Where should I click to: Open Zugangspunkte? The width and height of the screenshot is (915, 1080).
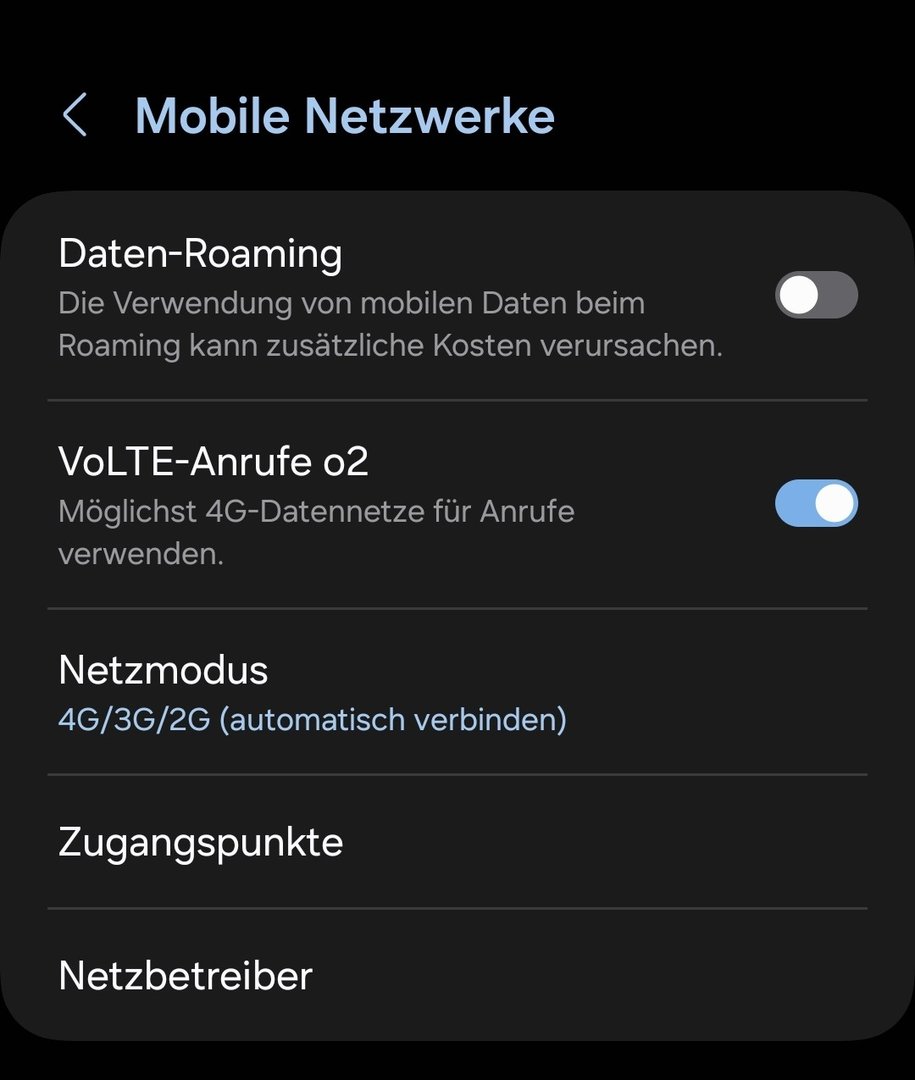pyautogui.click(x=201, y=842)
